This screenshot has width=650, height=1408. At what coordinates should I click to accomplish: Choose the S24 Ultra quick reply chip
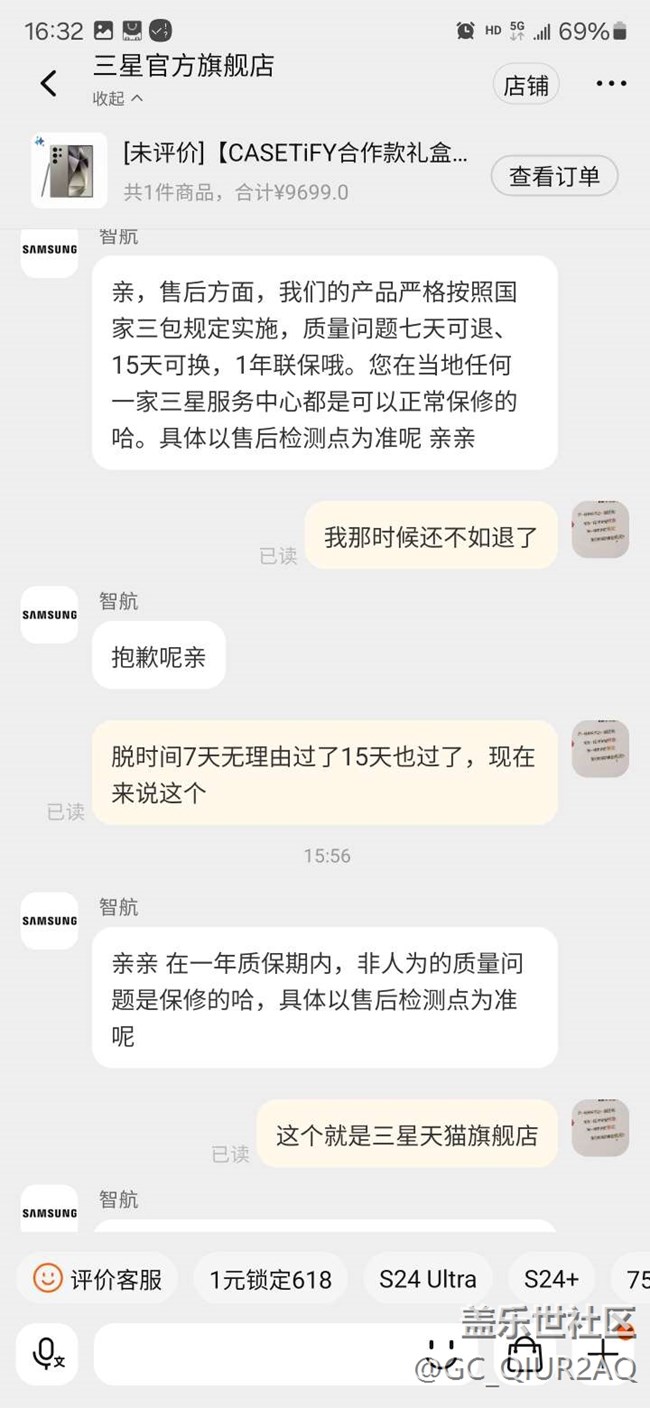click(x=428, y=1278)
